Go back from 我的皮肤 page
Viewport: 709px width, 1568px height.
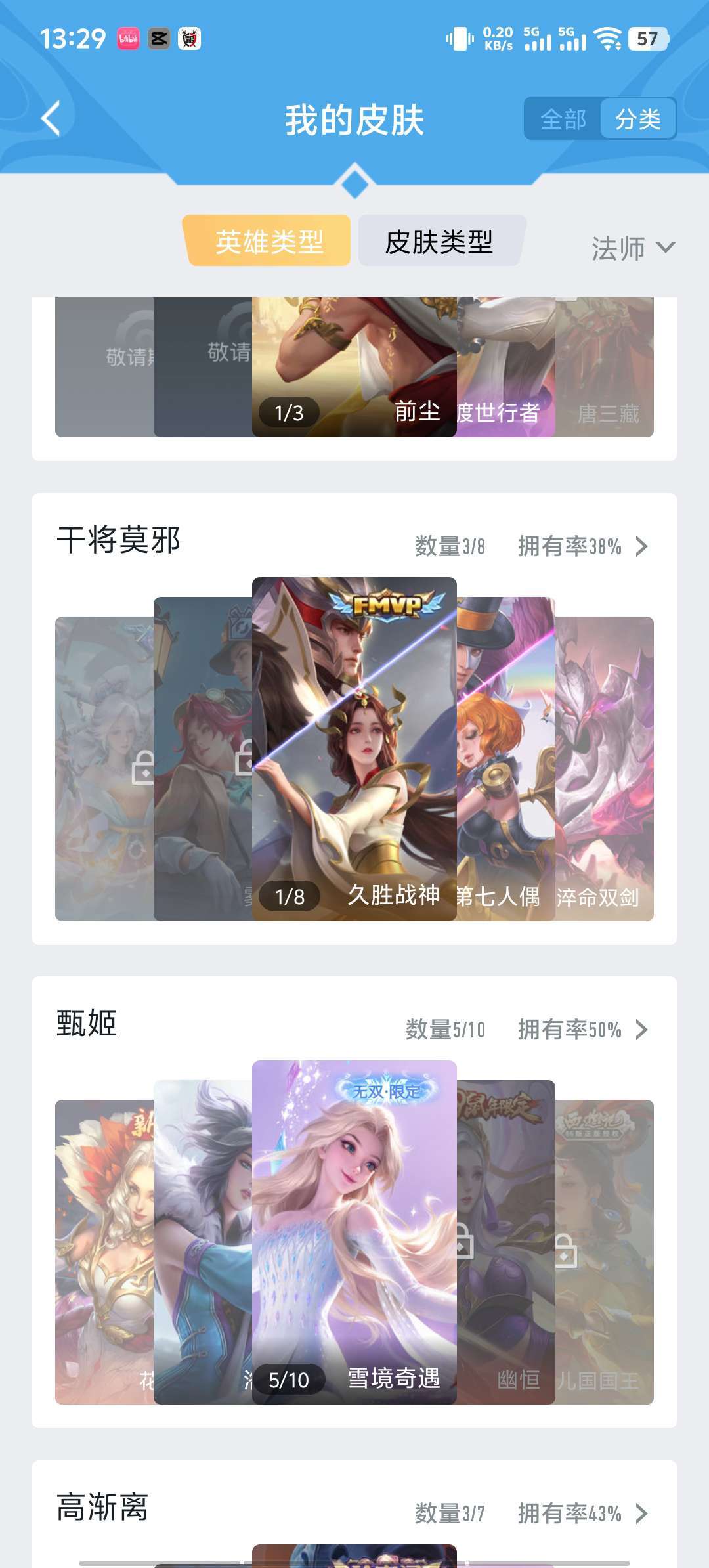point(51,119)
